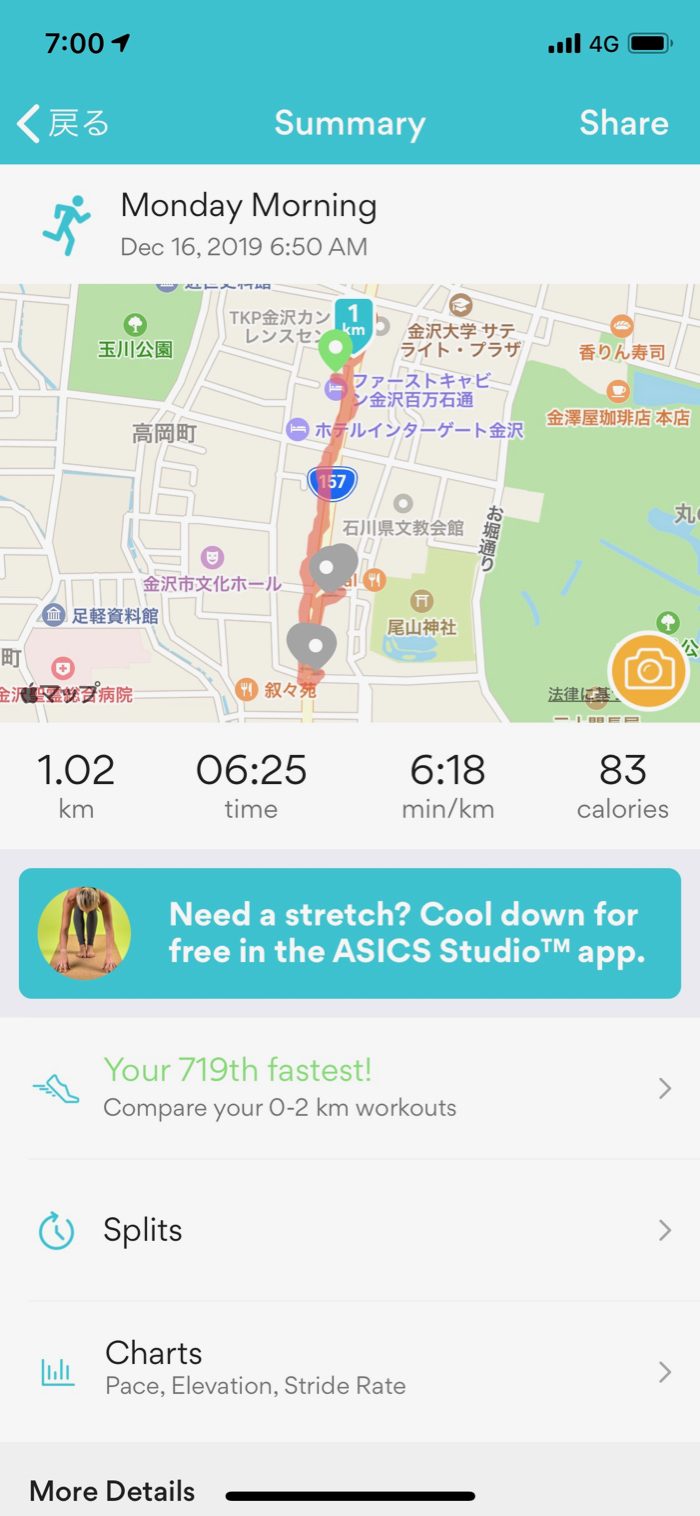Share this workout summary
This screenshot has width=700, height=1516.
click(x=623, y=123)
